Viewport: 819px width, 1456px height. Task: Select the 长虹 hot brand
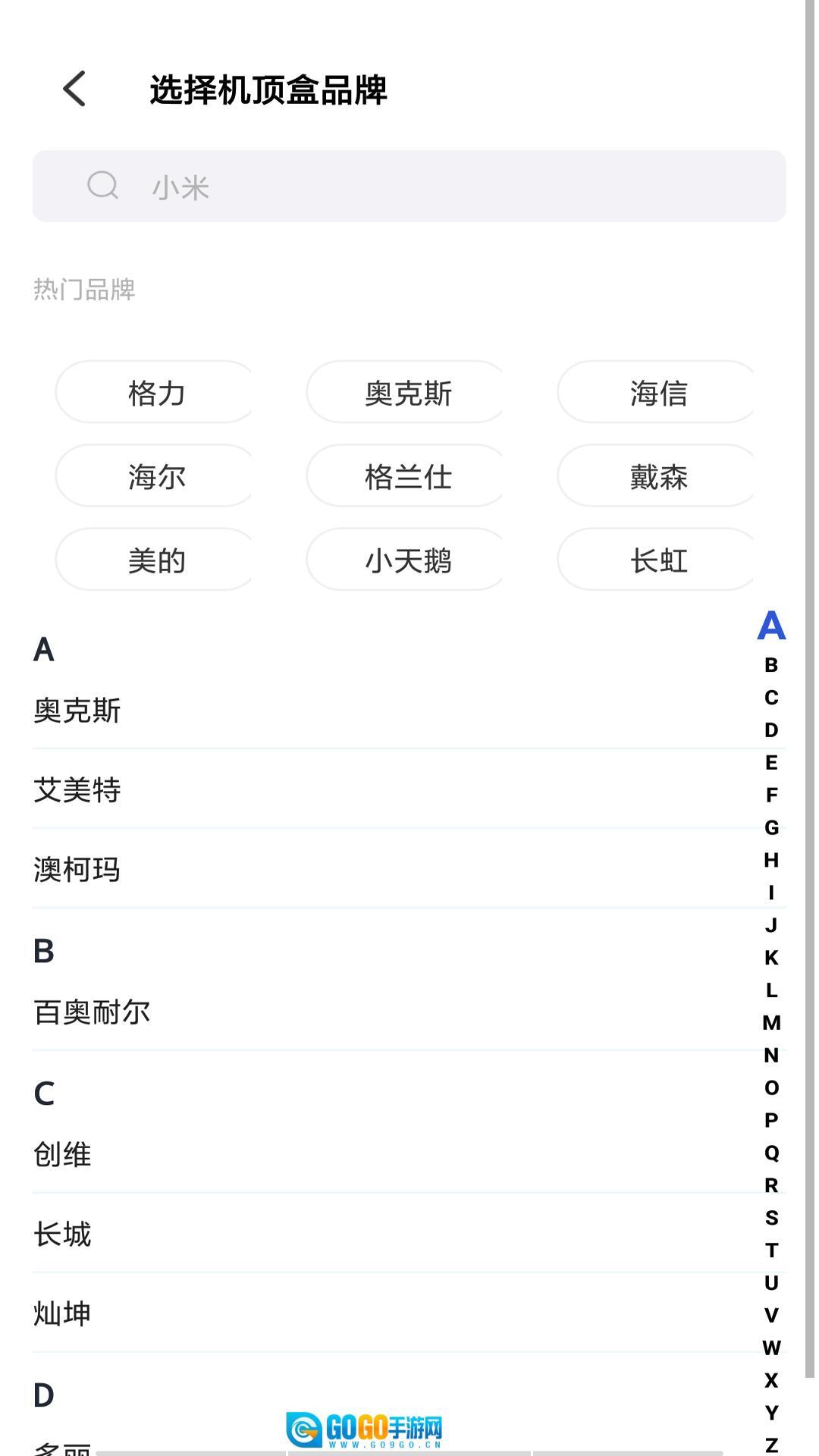(x=657, y=560)
